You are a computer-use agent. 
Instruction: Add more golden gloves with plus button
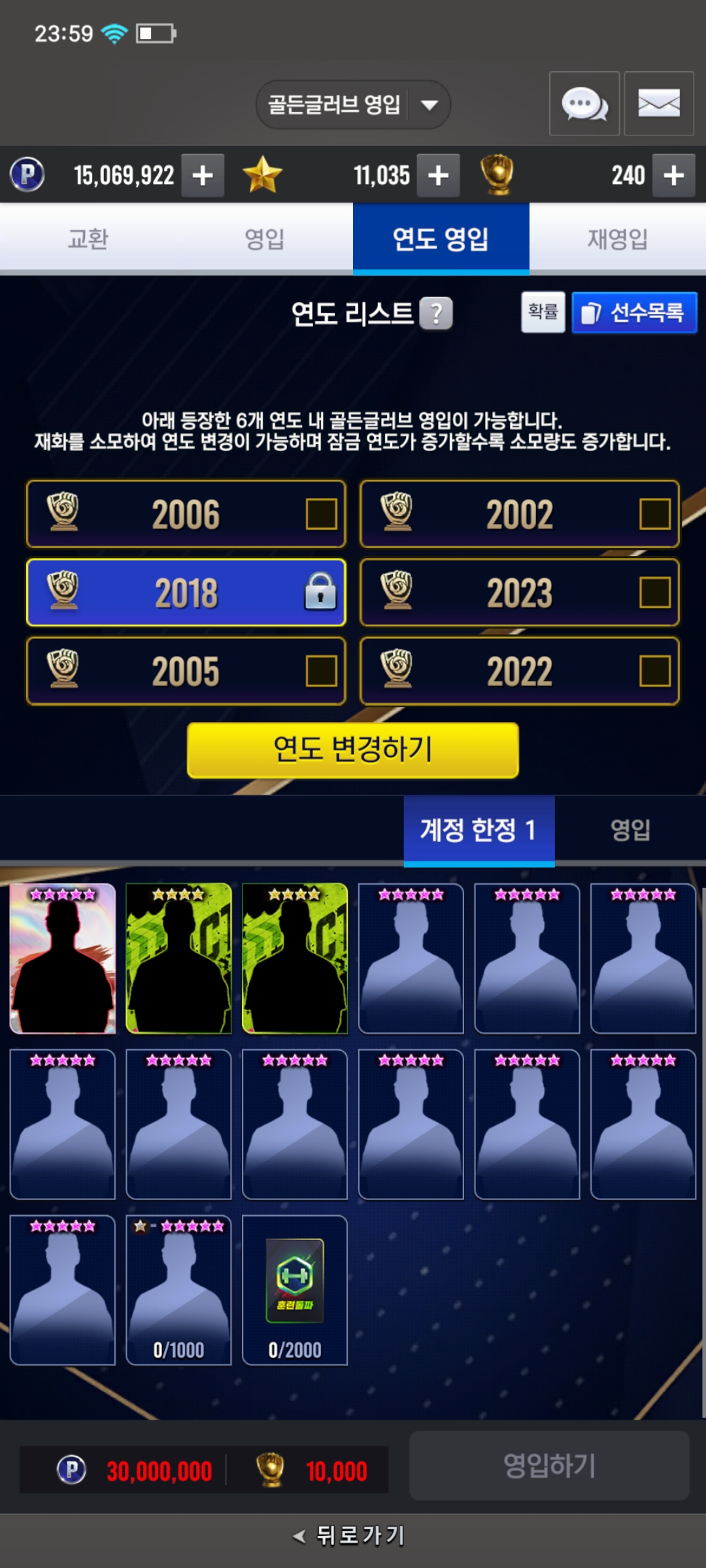[x=673, y=175]
